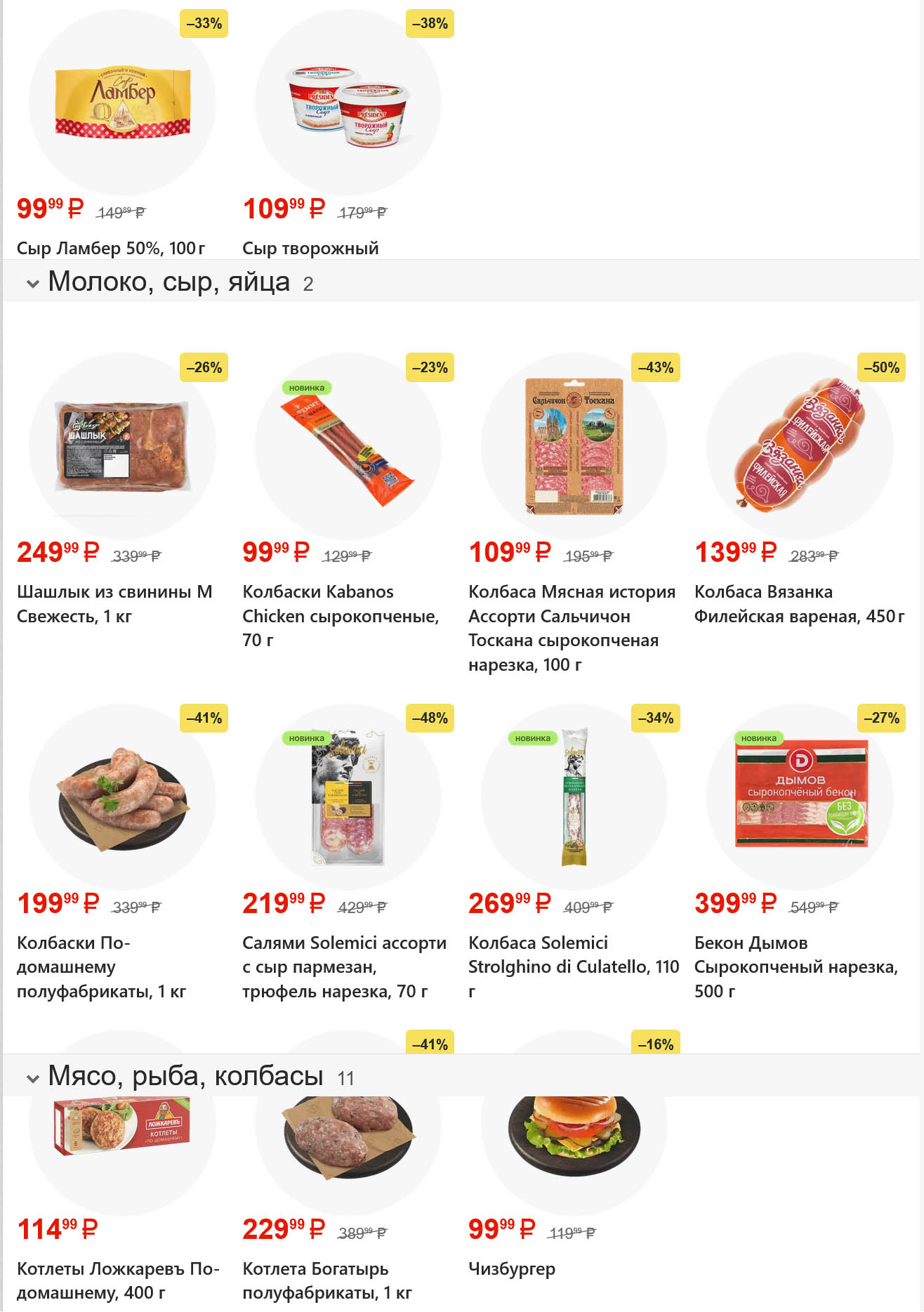
Task: Open Сыр творожный President product card
Action: point(348,104)
